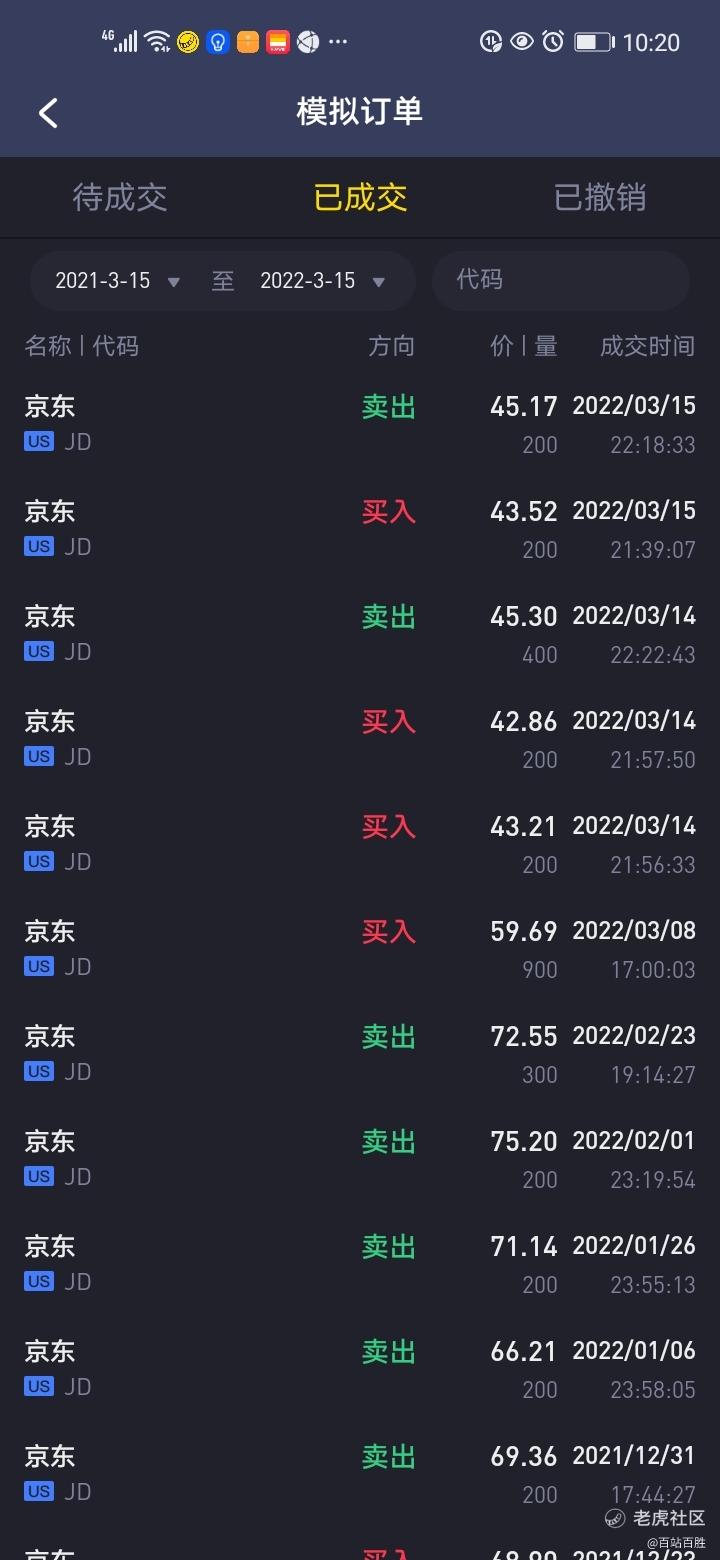Open the end date 2022-3-15 picker
The height and width of the screenshot is (1560, 720).
(x=322, y=281)
